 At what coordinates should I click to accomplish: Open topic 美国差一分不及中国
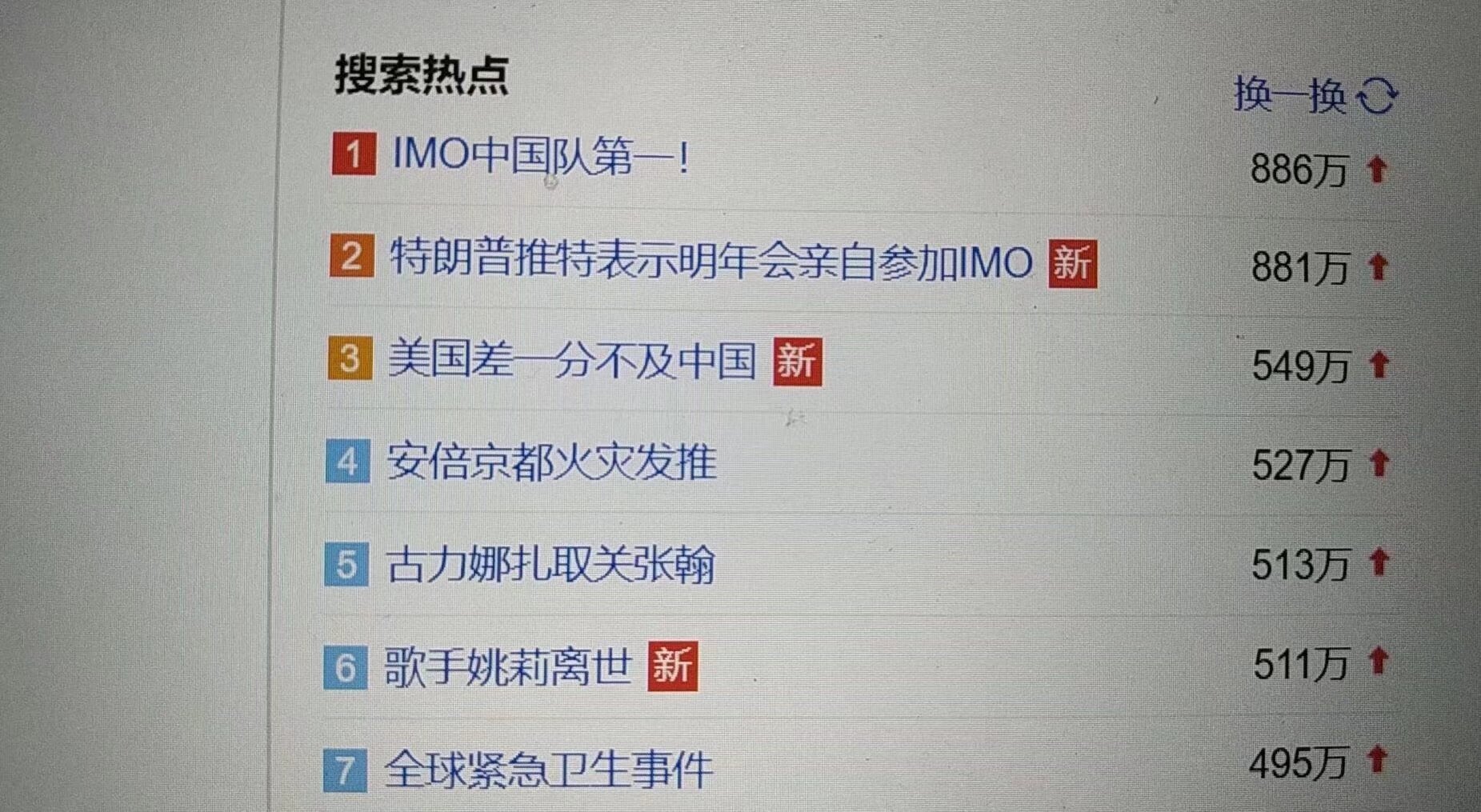click(x=571, y=360)
